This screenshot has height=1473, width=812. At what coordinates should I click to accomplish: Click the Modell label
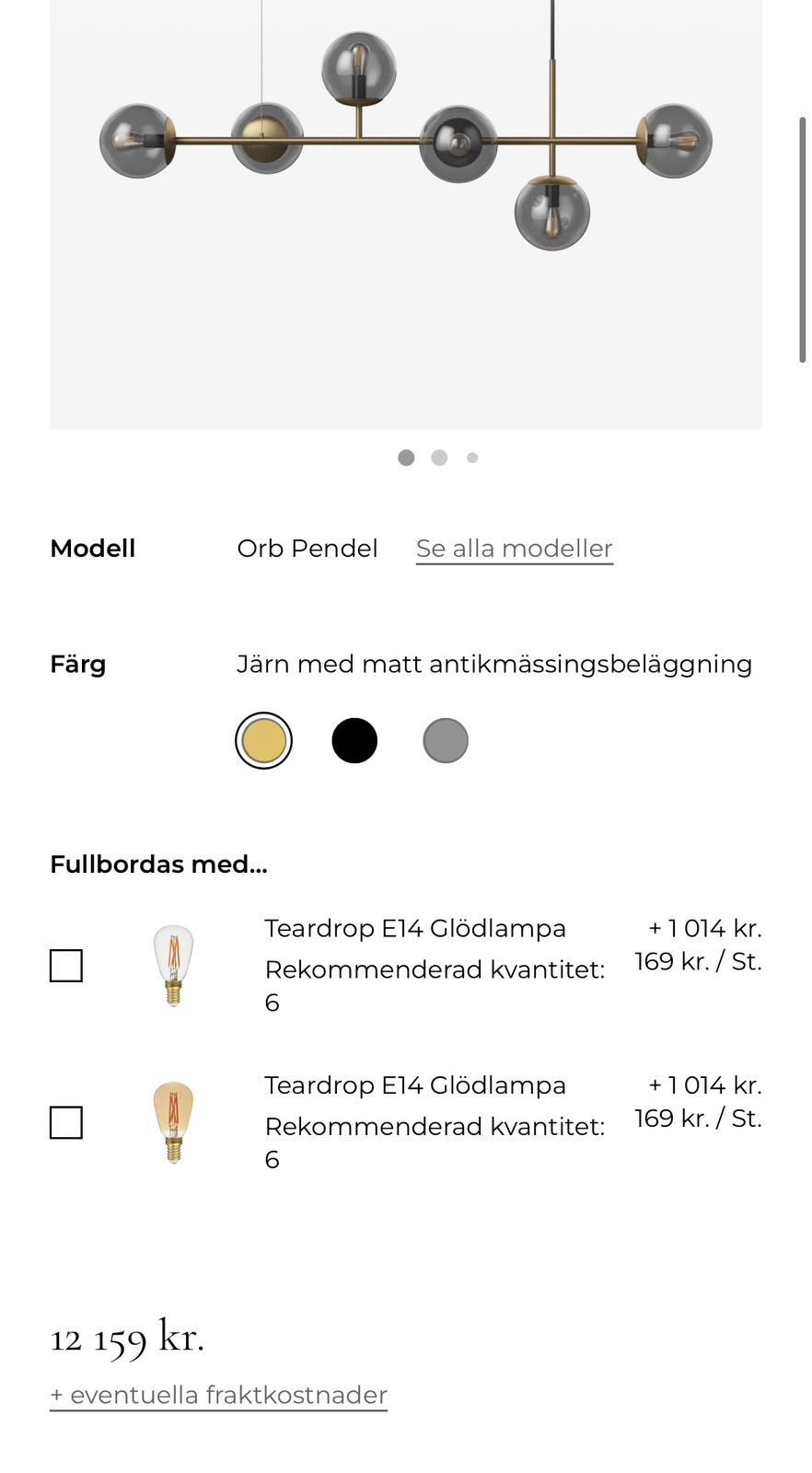pos(92,548)
